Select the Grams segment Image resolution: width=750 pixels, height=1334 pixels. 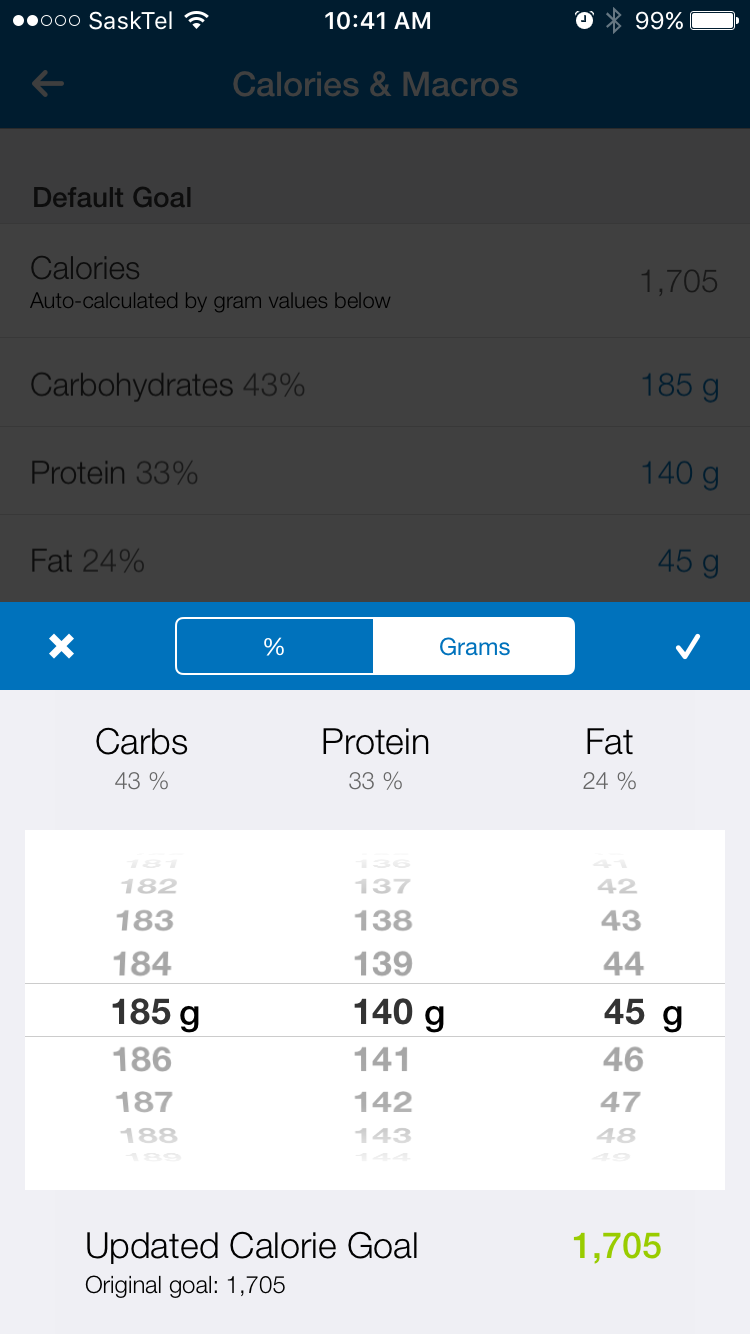pos(474,647)
